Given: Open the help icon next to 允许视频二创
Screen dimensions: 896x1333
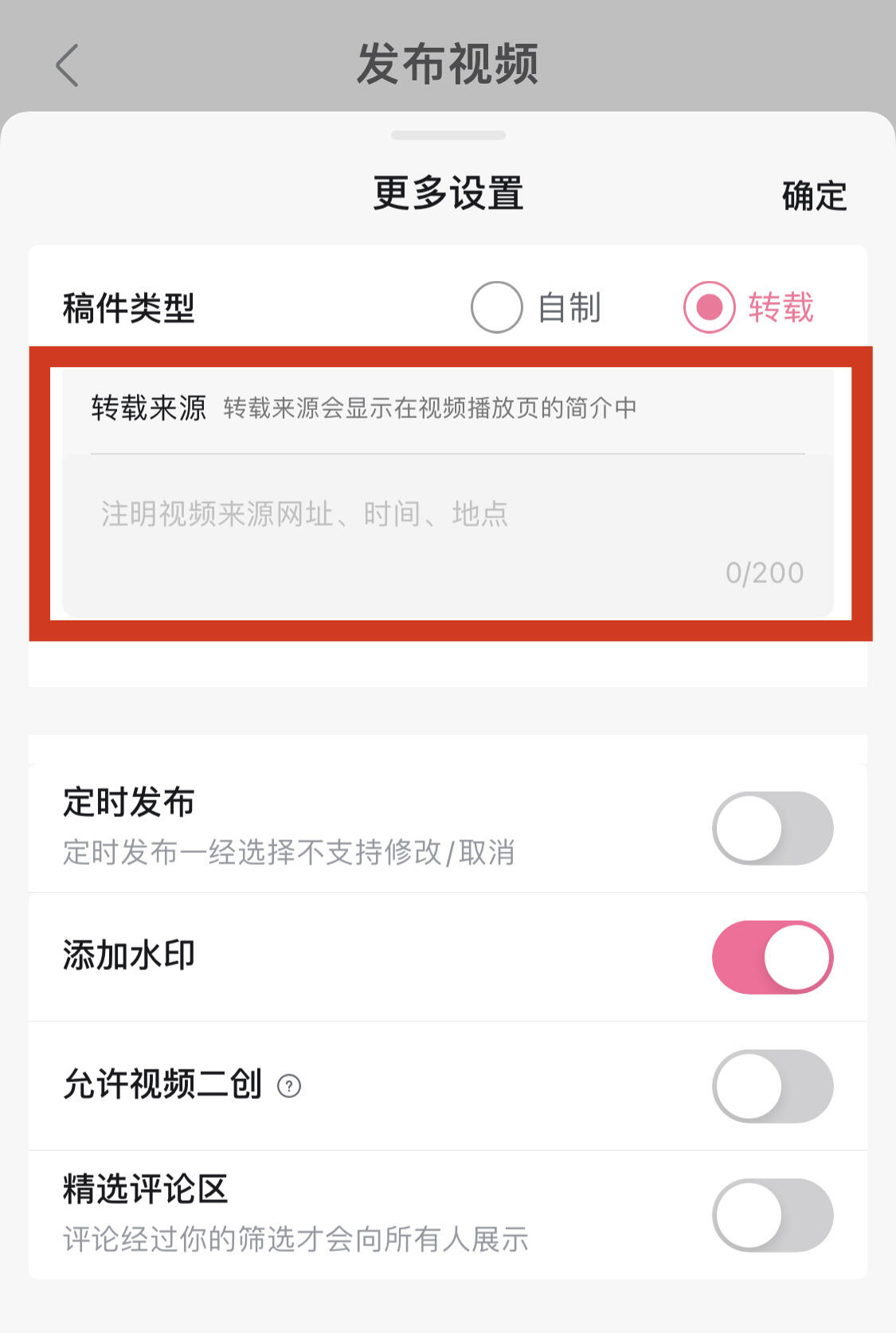Looking at the screenshot, I should 289,1085.
